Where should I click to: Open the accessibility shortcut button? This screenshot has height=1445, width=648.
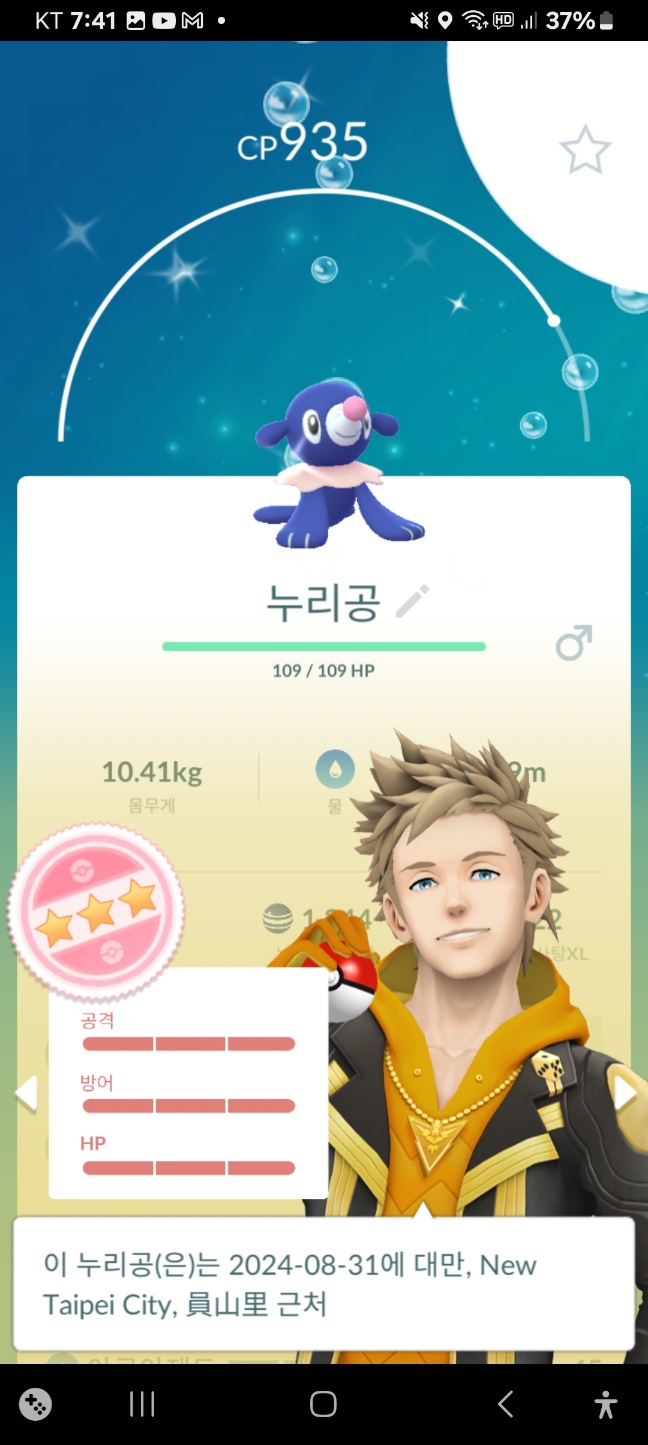coord(605,1404)
